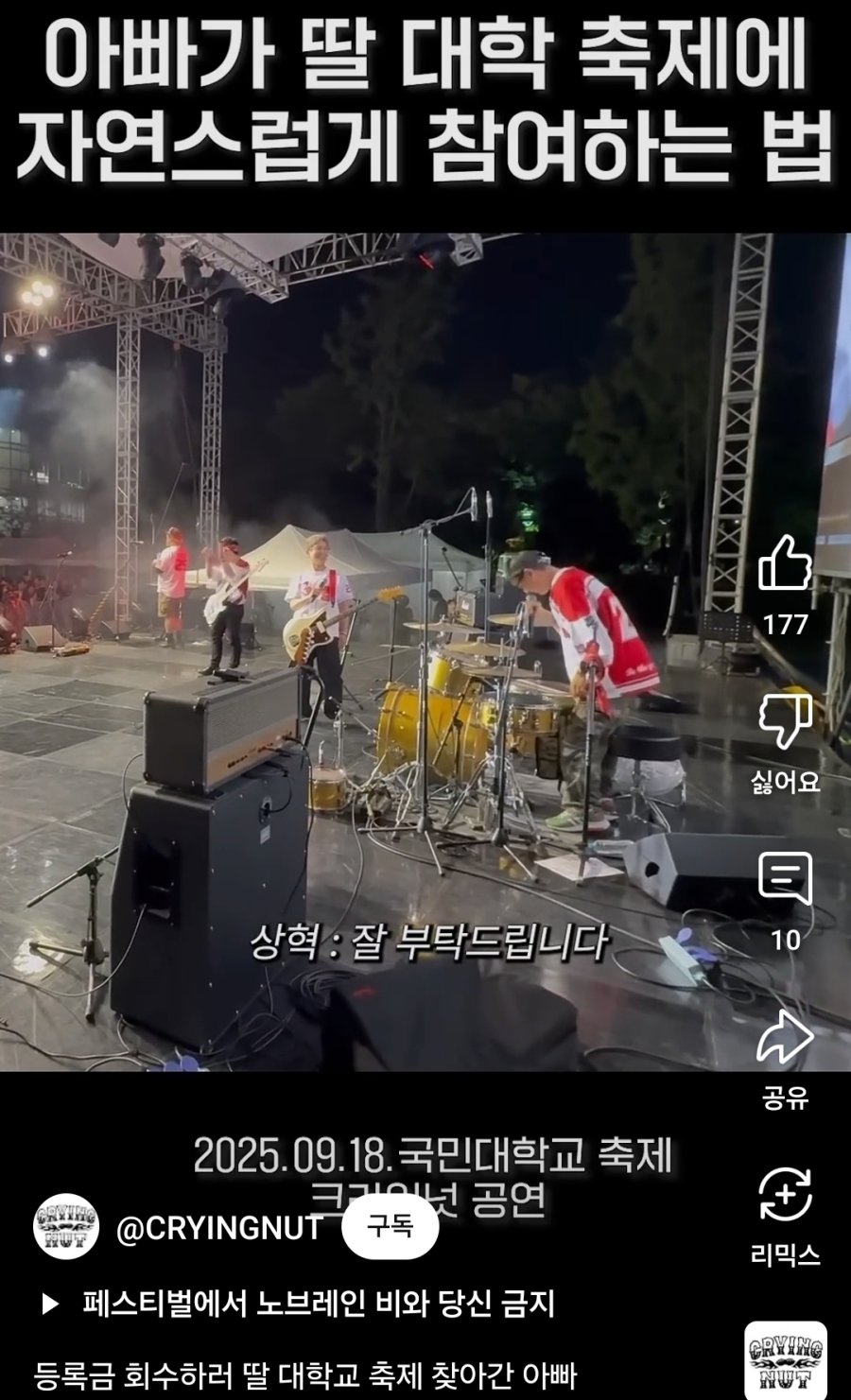This screenshot has height=1400, width=851.
Task: Open the comments with 10 replies
Action: [785, 879]
